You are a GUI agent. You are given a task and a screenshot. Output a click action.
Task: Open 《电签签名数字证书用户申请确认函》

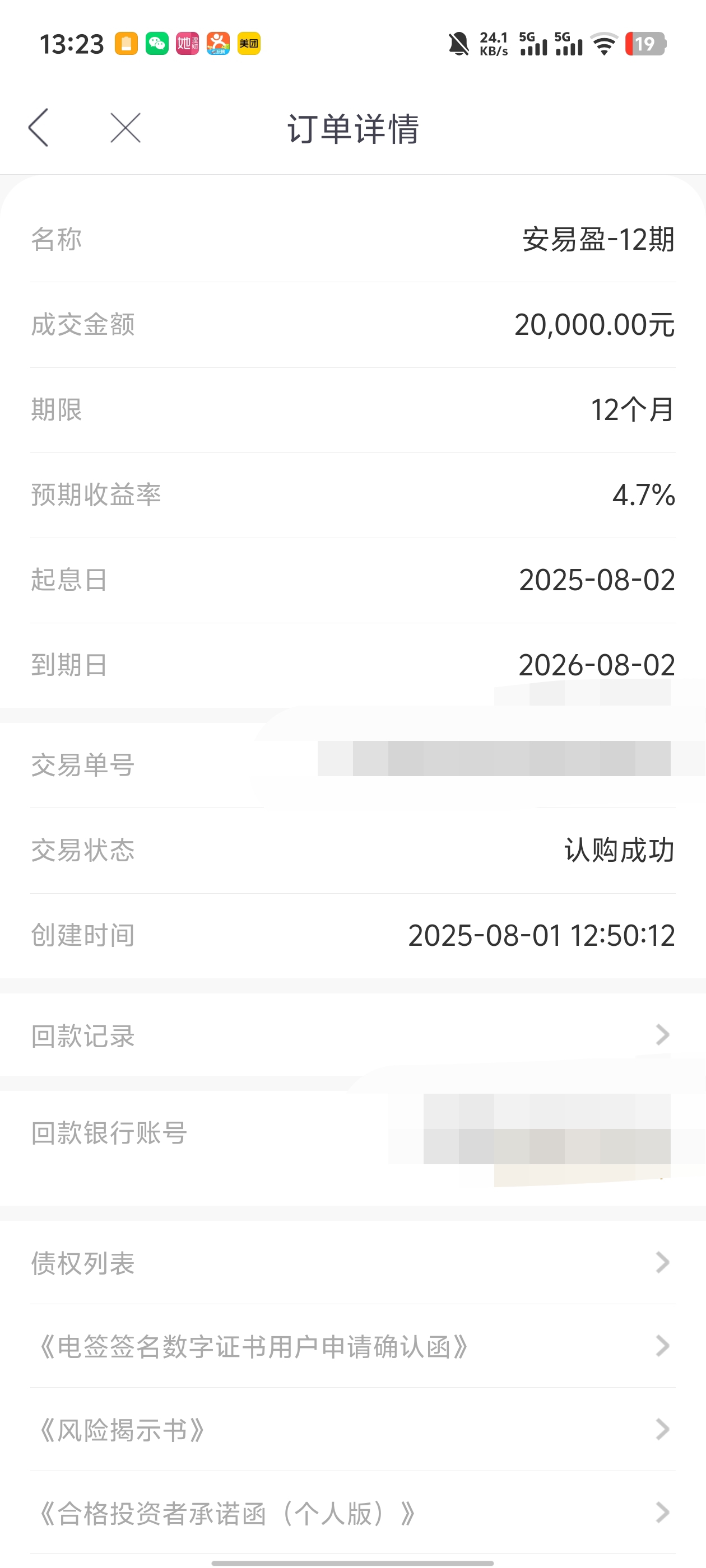(352, 1346)
